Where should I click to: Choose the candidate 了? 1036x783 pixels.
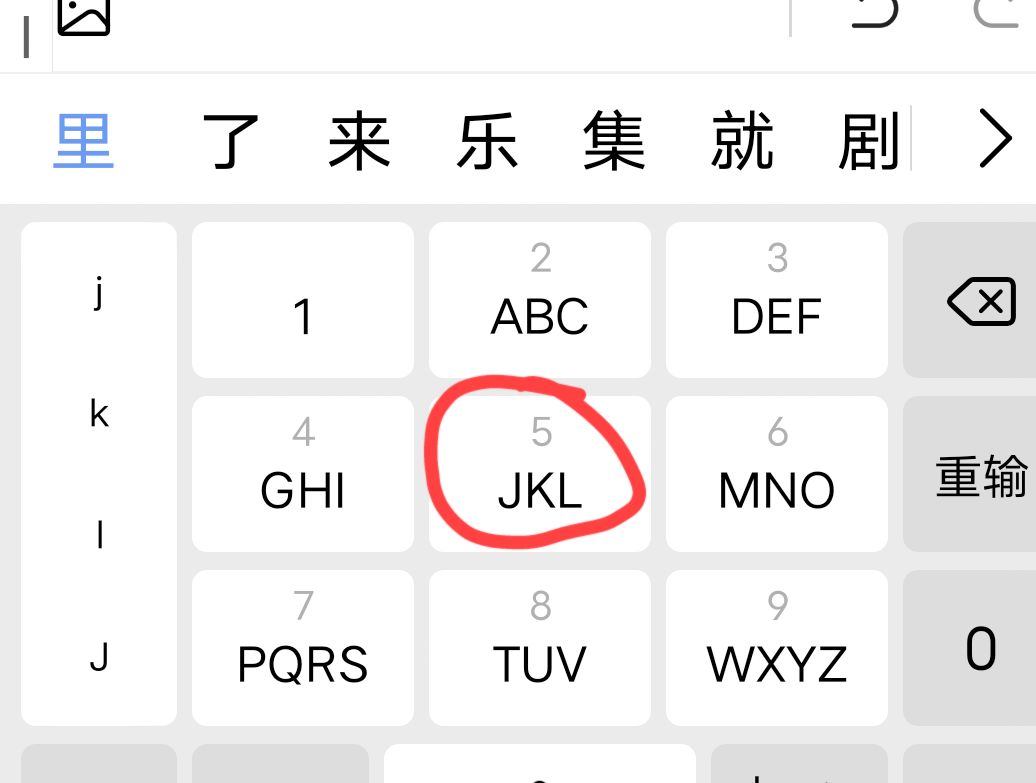pyautogui.click(x=231, y=141)
